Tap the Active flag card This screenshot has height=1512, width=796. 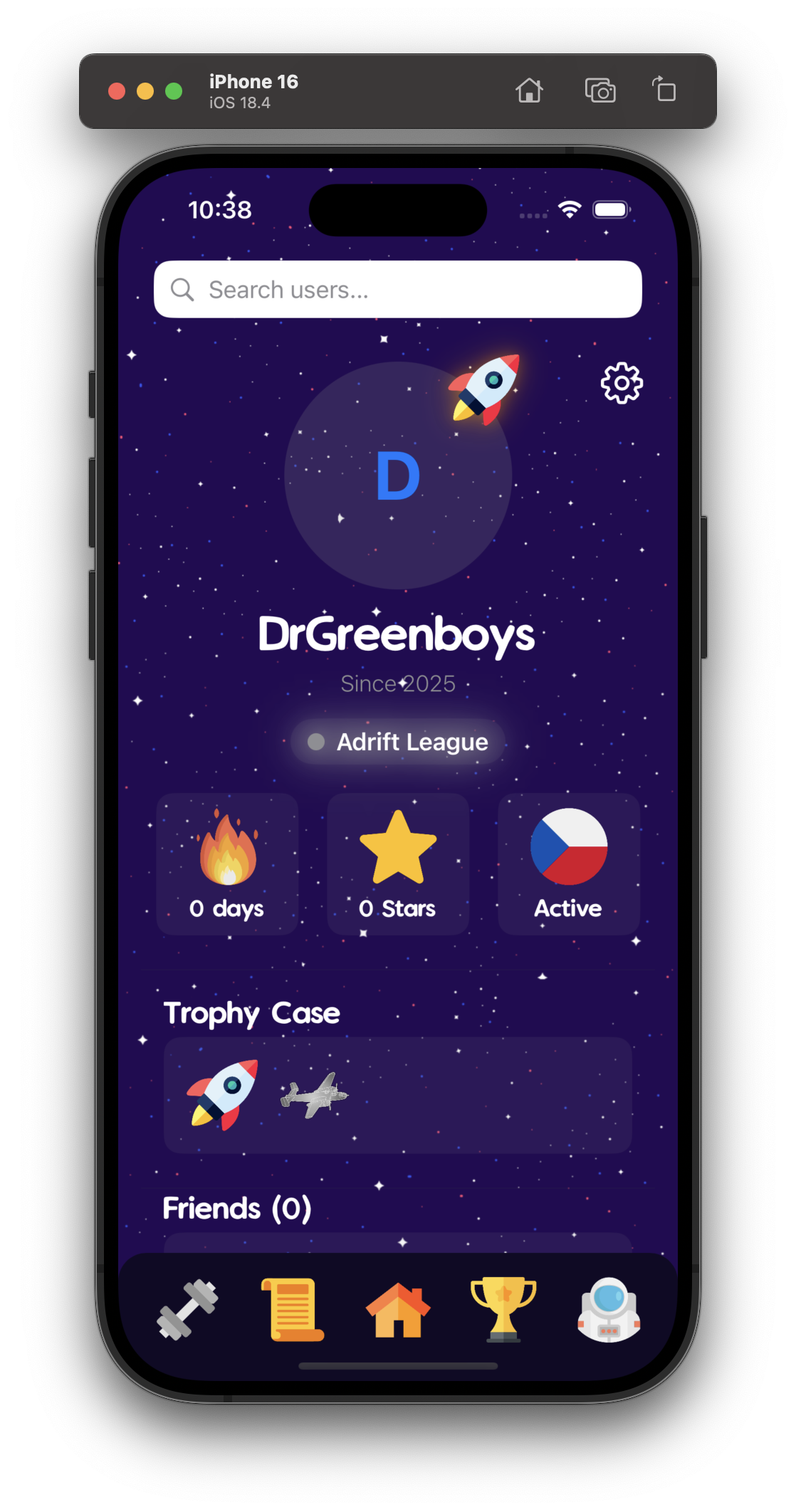click(x=568, y=863)
